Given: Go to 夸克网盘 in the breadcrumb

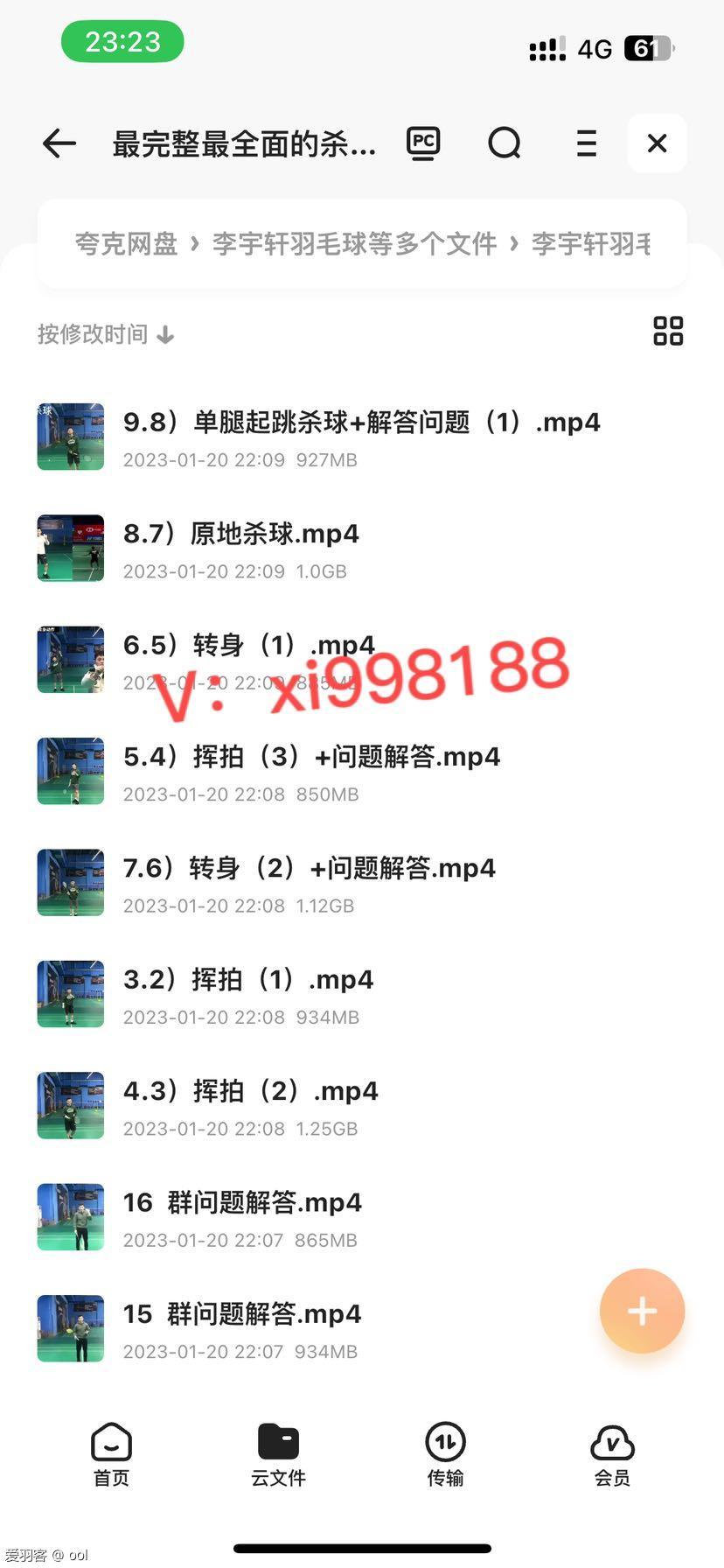Looking at the screenshot, I should coord(126,244).
